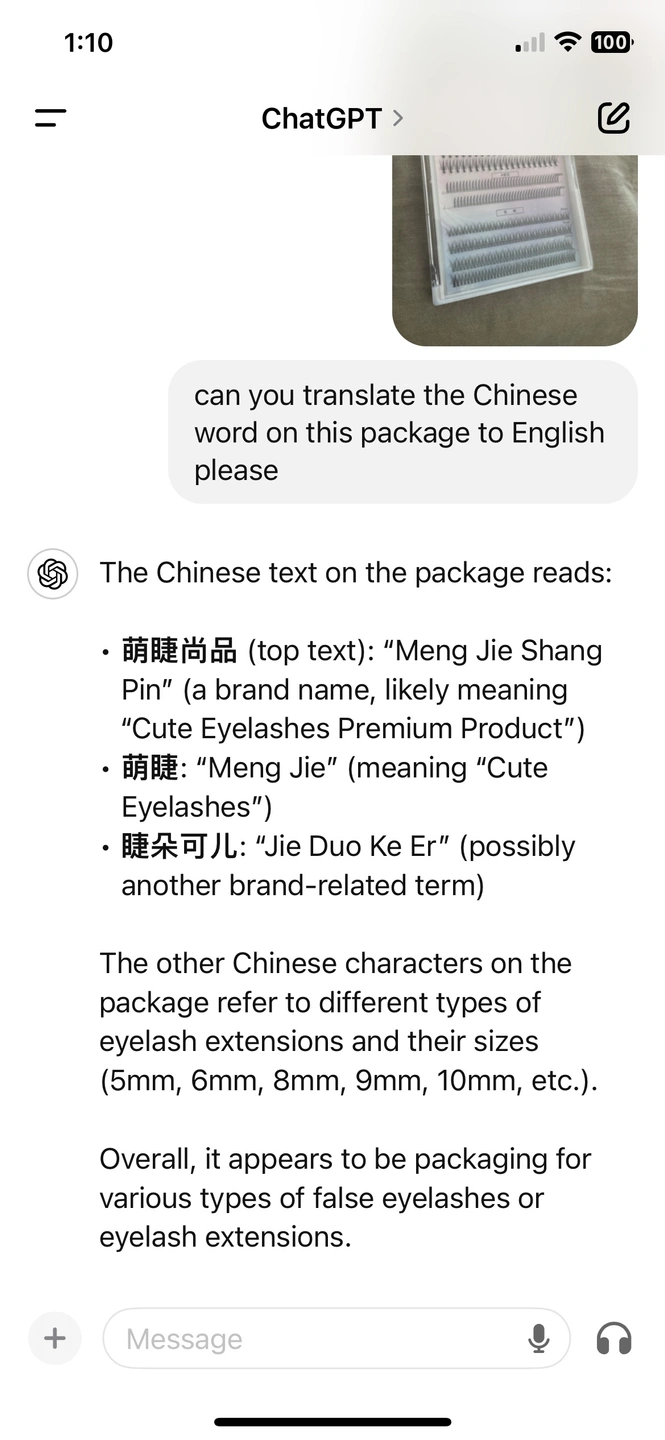Start voice dictation with the microphone
Screen dimensions: 665x1440
[539, 1338]
